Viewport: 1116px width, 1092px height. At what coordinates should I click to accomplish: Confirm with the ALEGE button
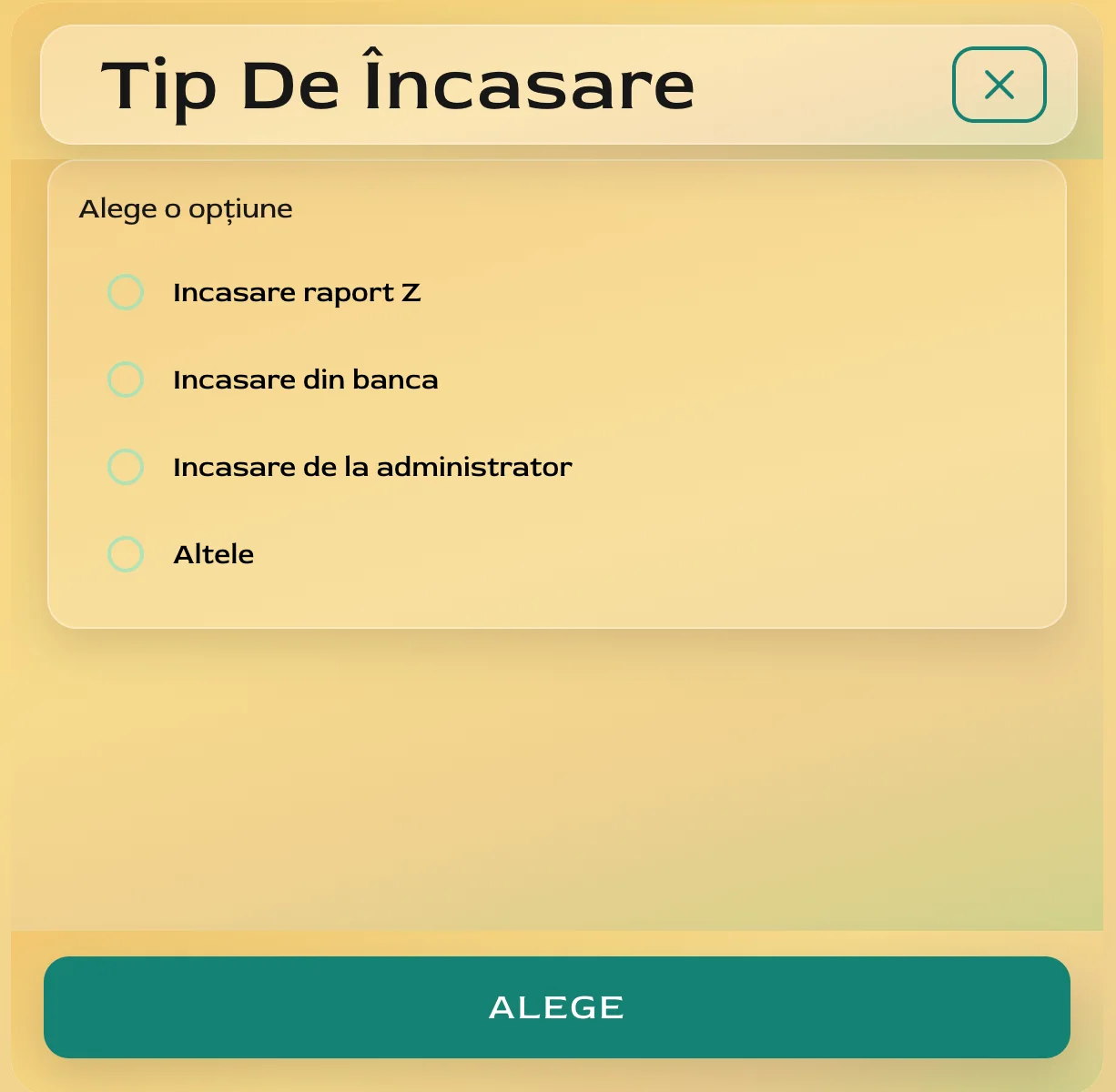click(x=556, y=1006)
